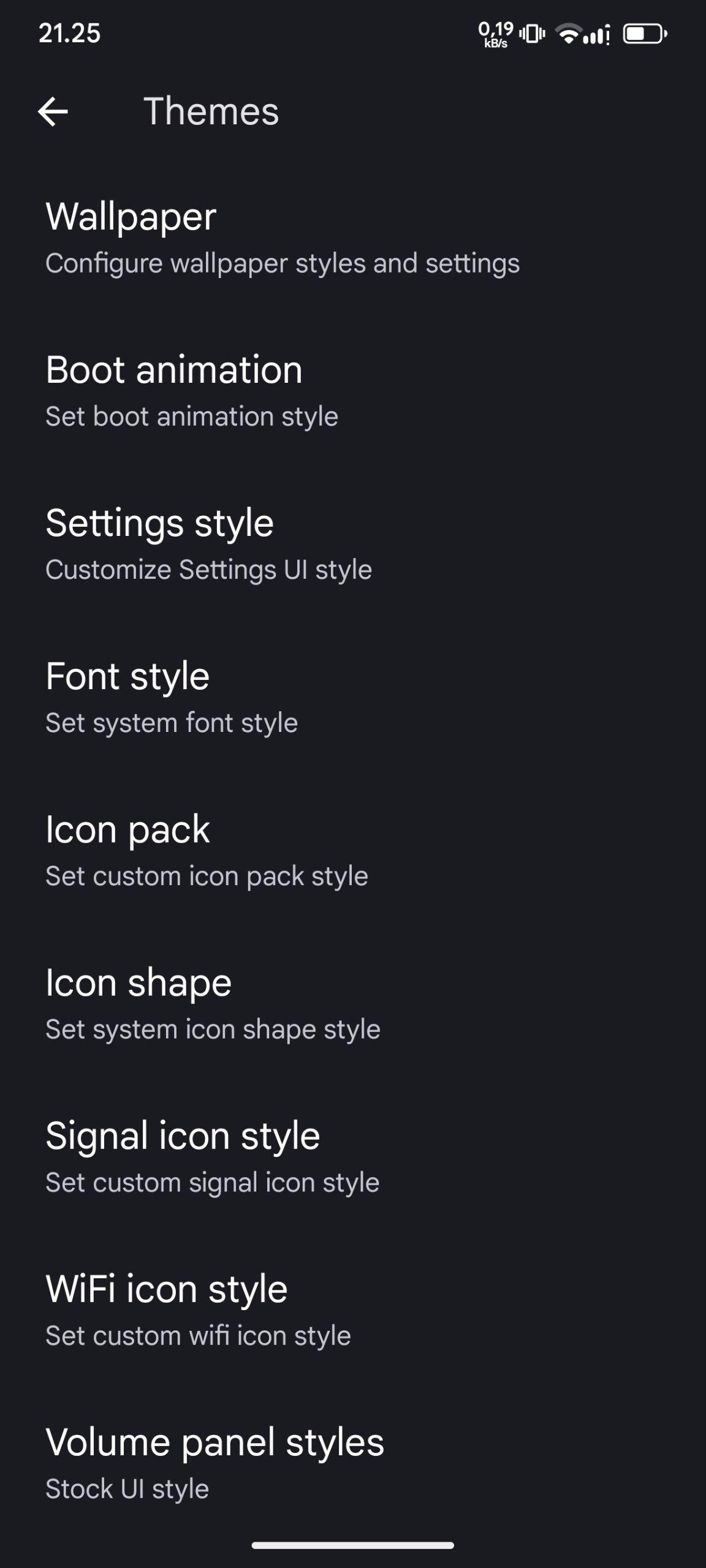Viewport: 706px width, 1568px height.
Task: Go back from Themes screen
Action: point(53,111)
